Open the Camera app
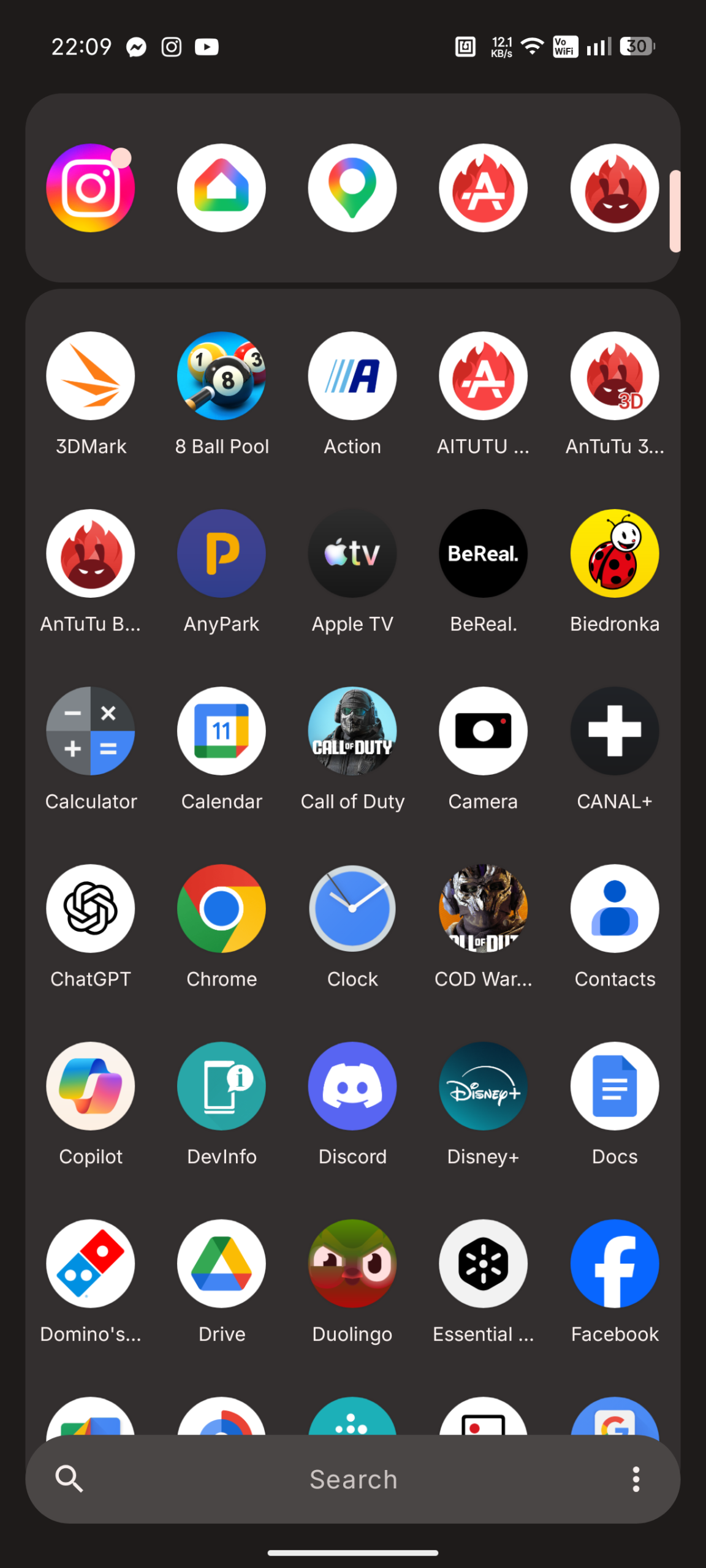The height and width of the screenshot is (1568, 706). pos(483,731)
